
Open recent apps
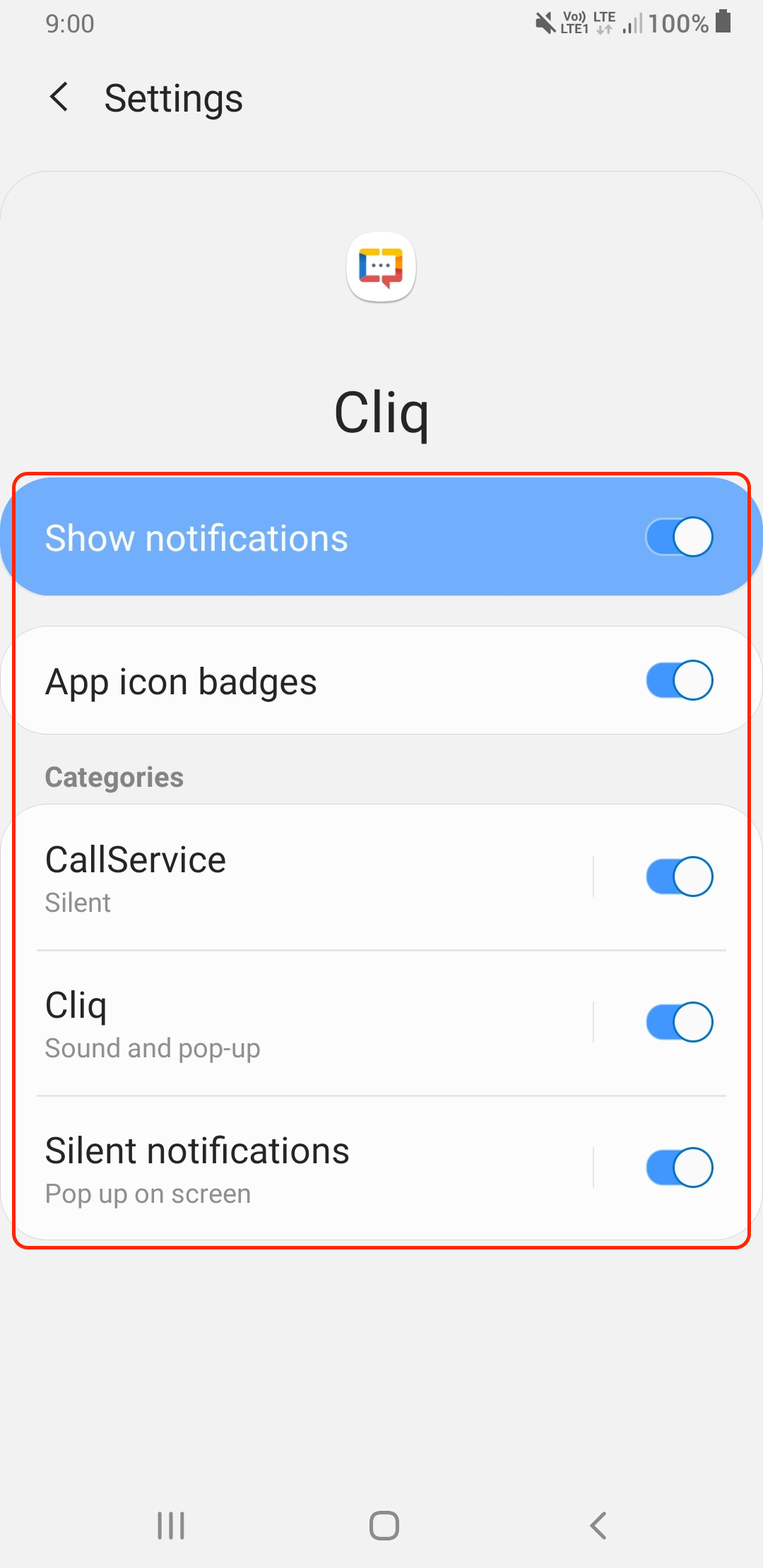(171, 1526)
